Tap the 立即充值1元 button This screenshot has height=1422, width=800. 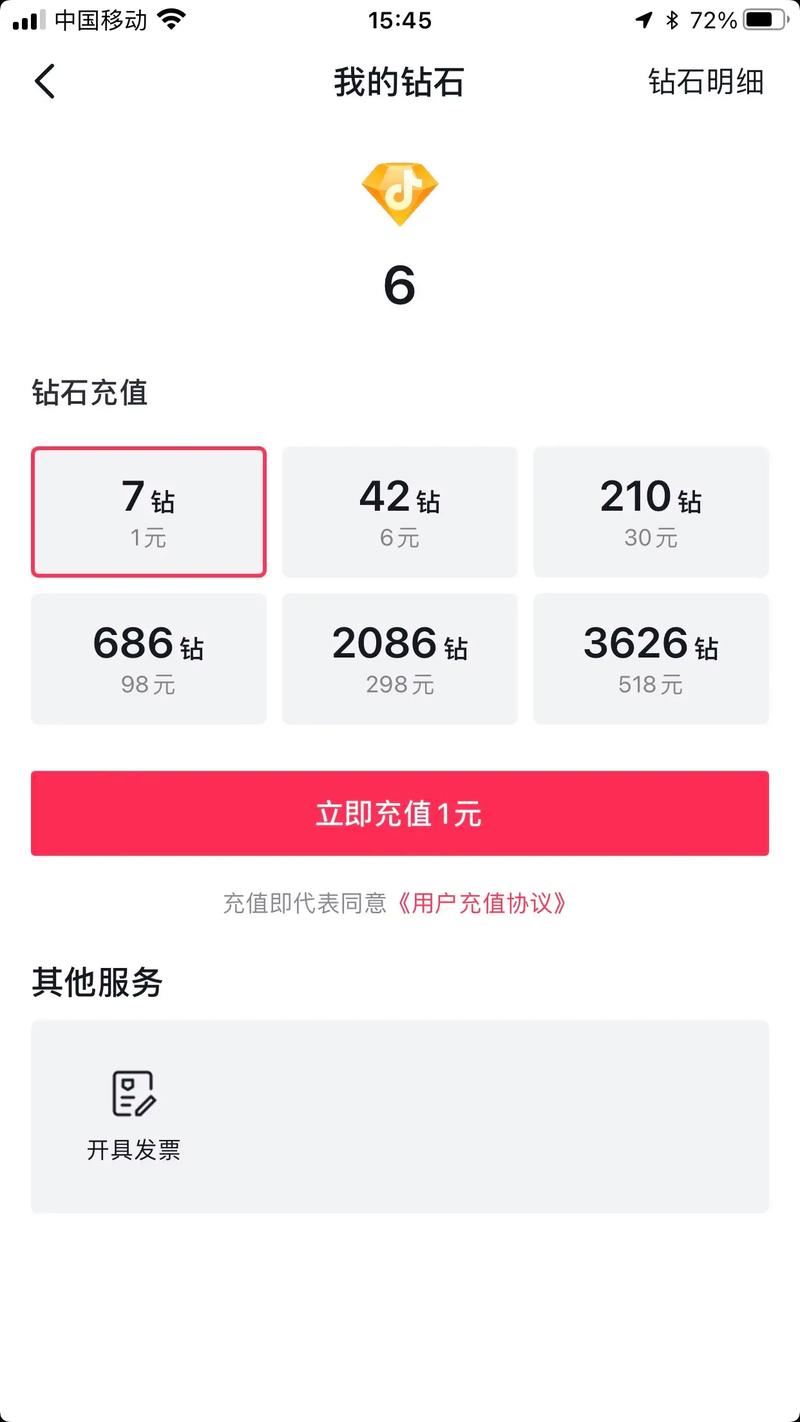click(x=400, y=813)
